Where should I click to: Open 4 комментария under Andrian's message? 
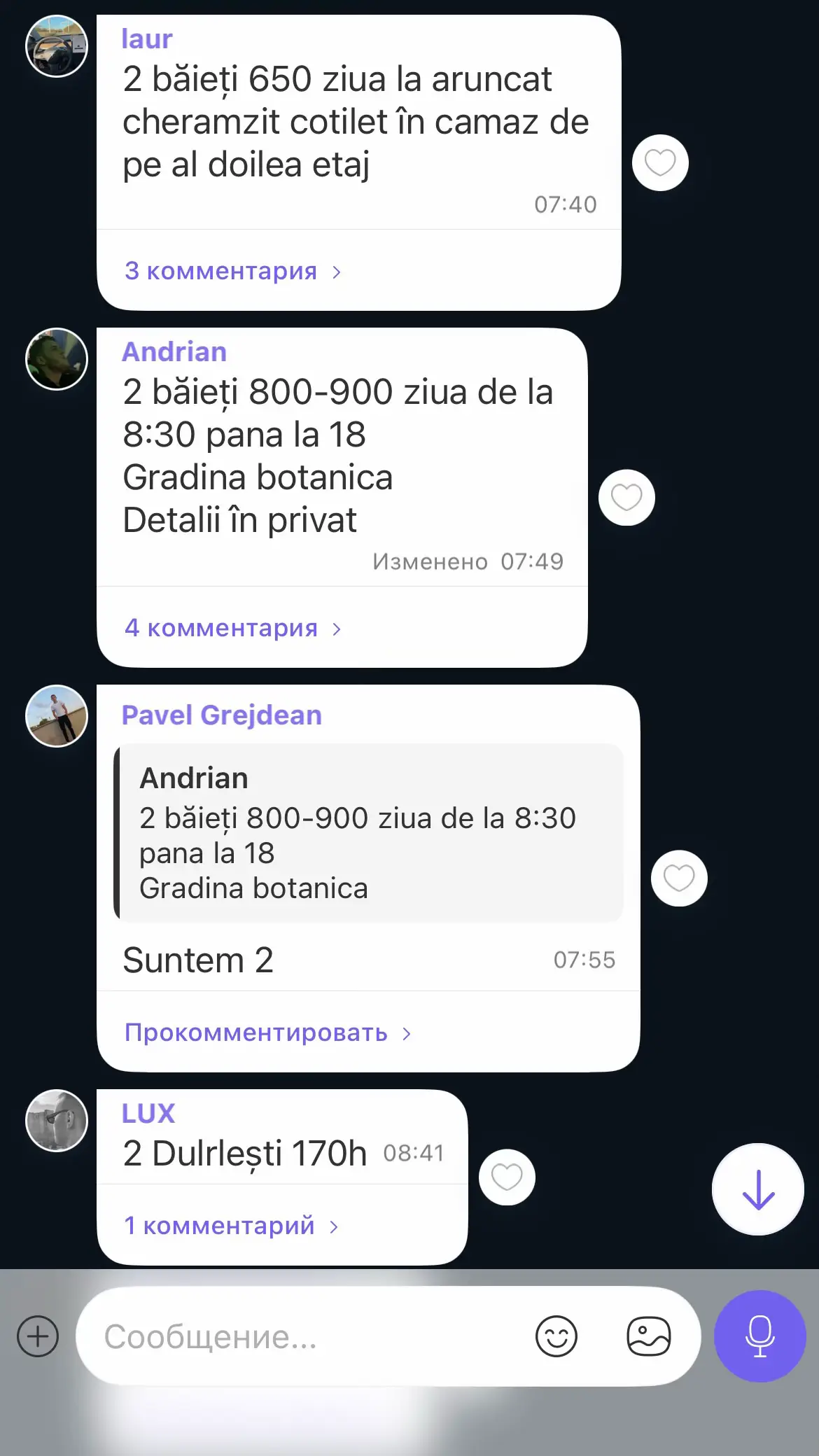232,628
